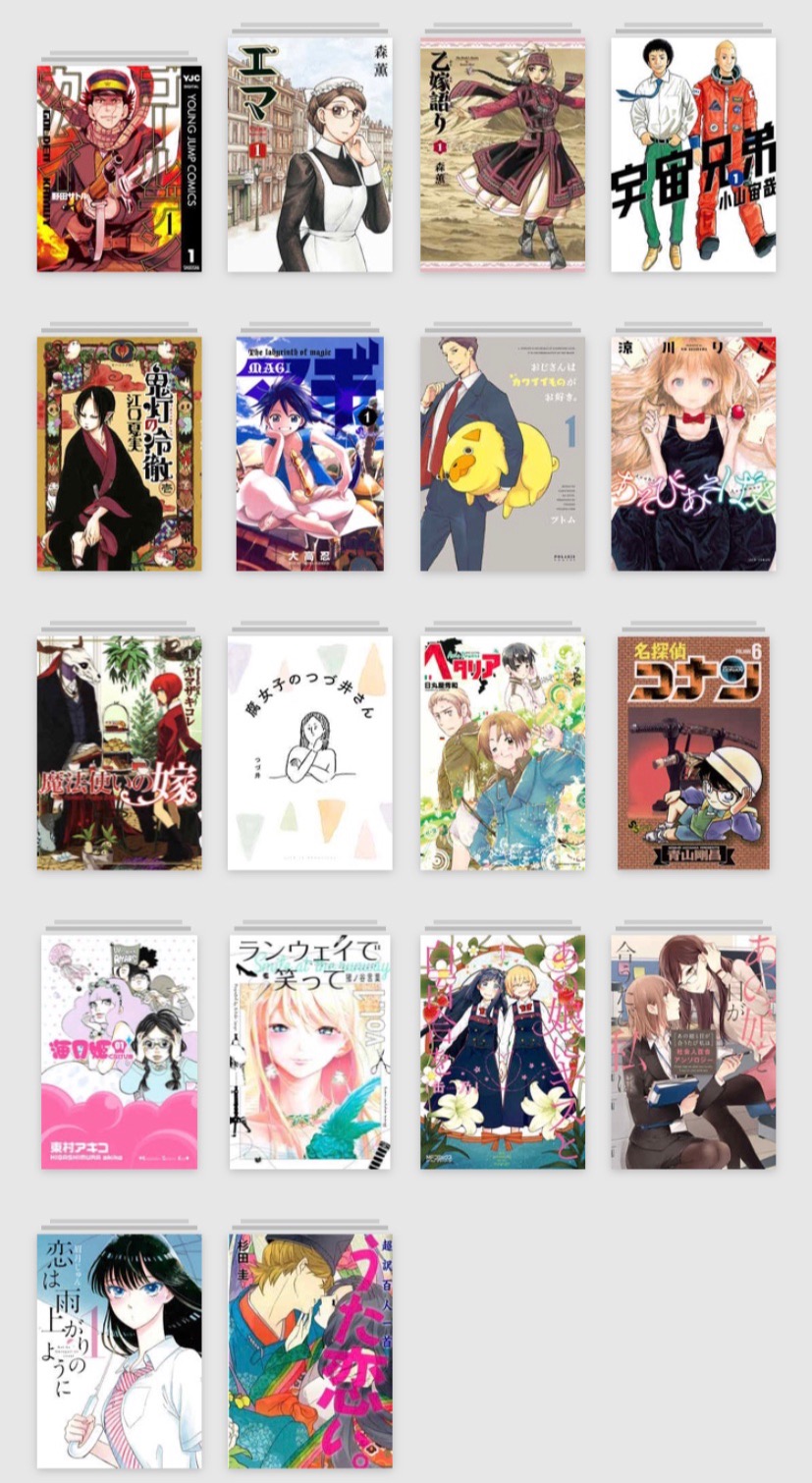Open おじさんはカワイイものがお好き cover

502,453
